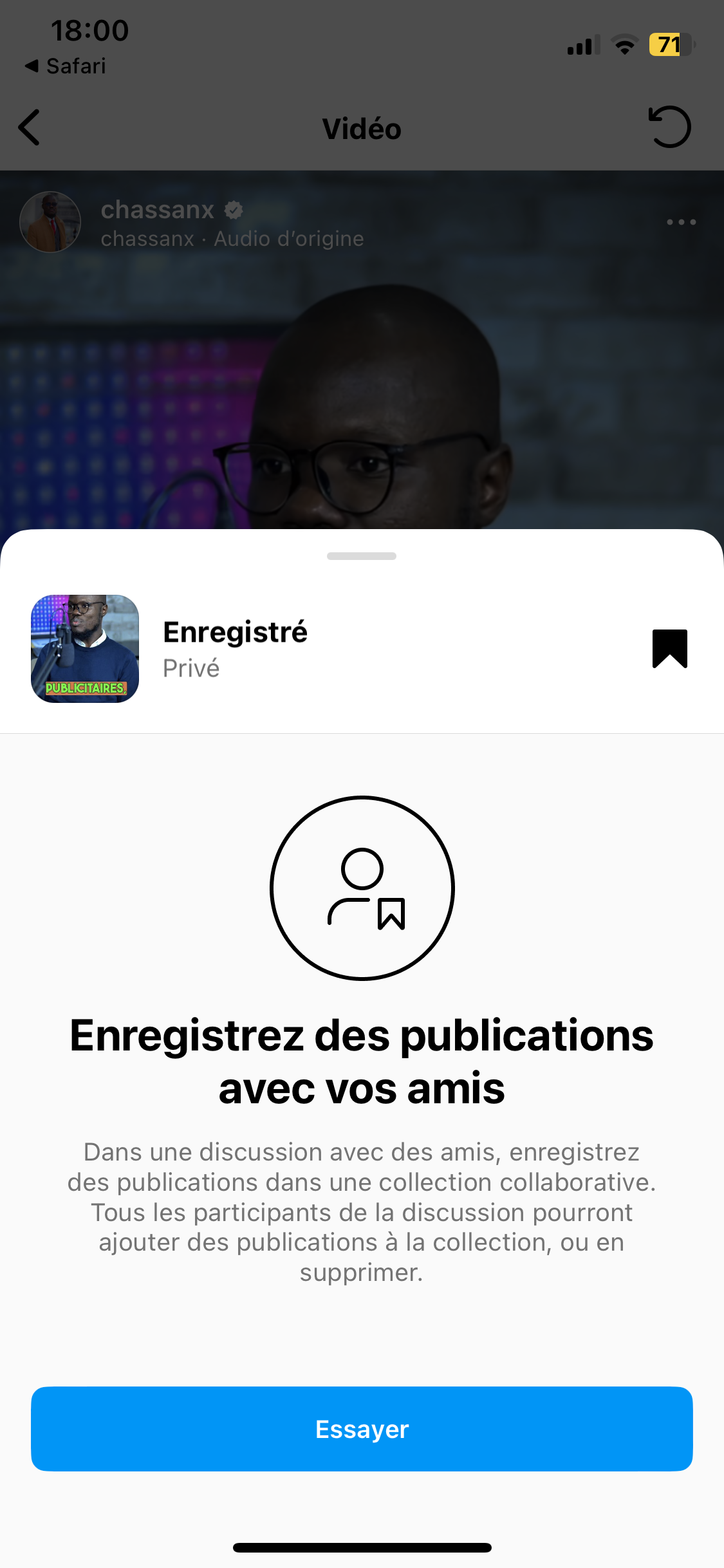Tap the chassanx username on the video
The width and height of the screenshot is (724, 1568).
[x=157, y=210]
